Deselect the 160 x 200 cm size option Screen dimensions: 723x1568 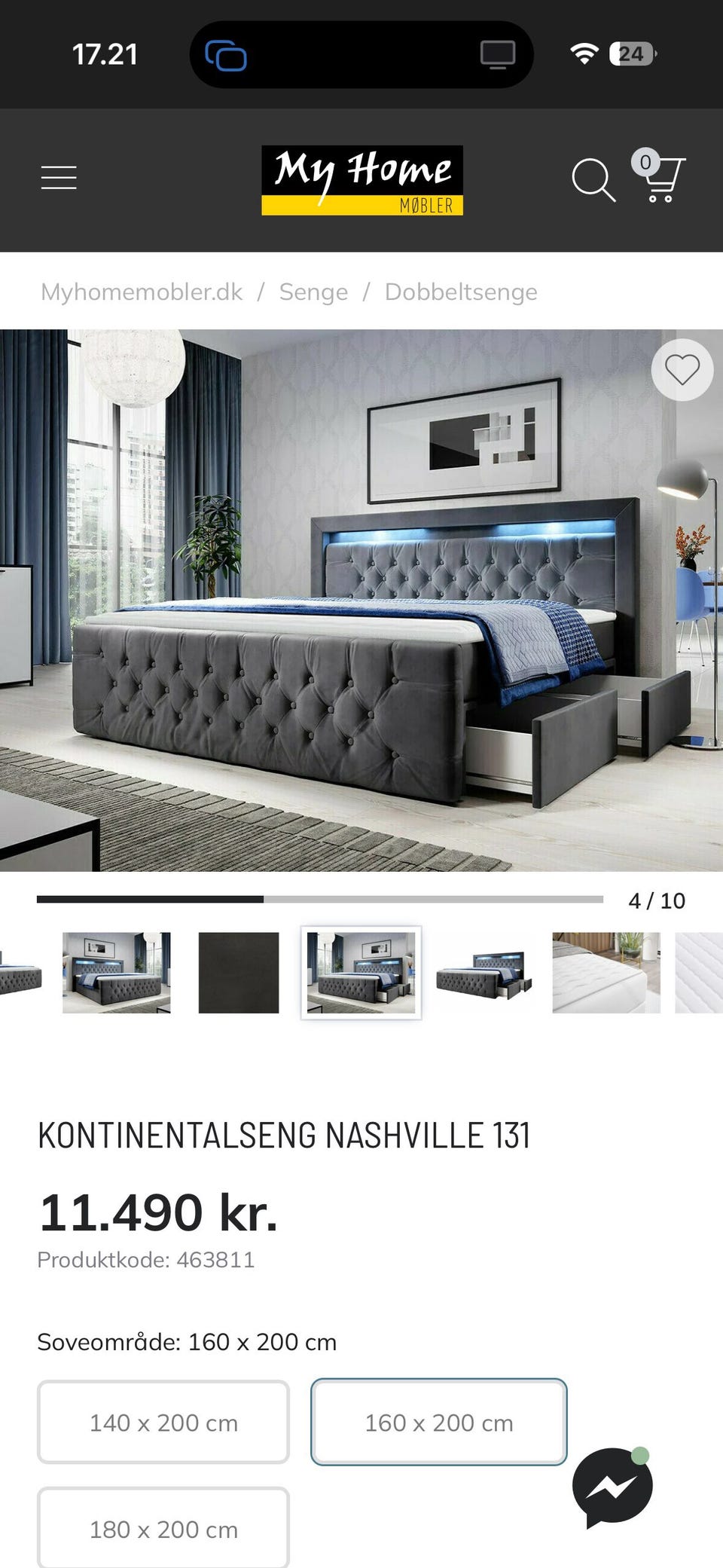pyautogui.click(x=438, y=1423)
